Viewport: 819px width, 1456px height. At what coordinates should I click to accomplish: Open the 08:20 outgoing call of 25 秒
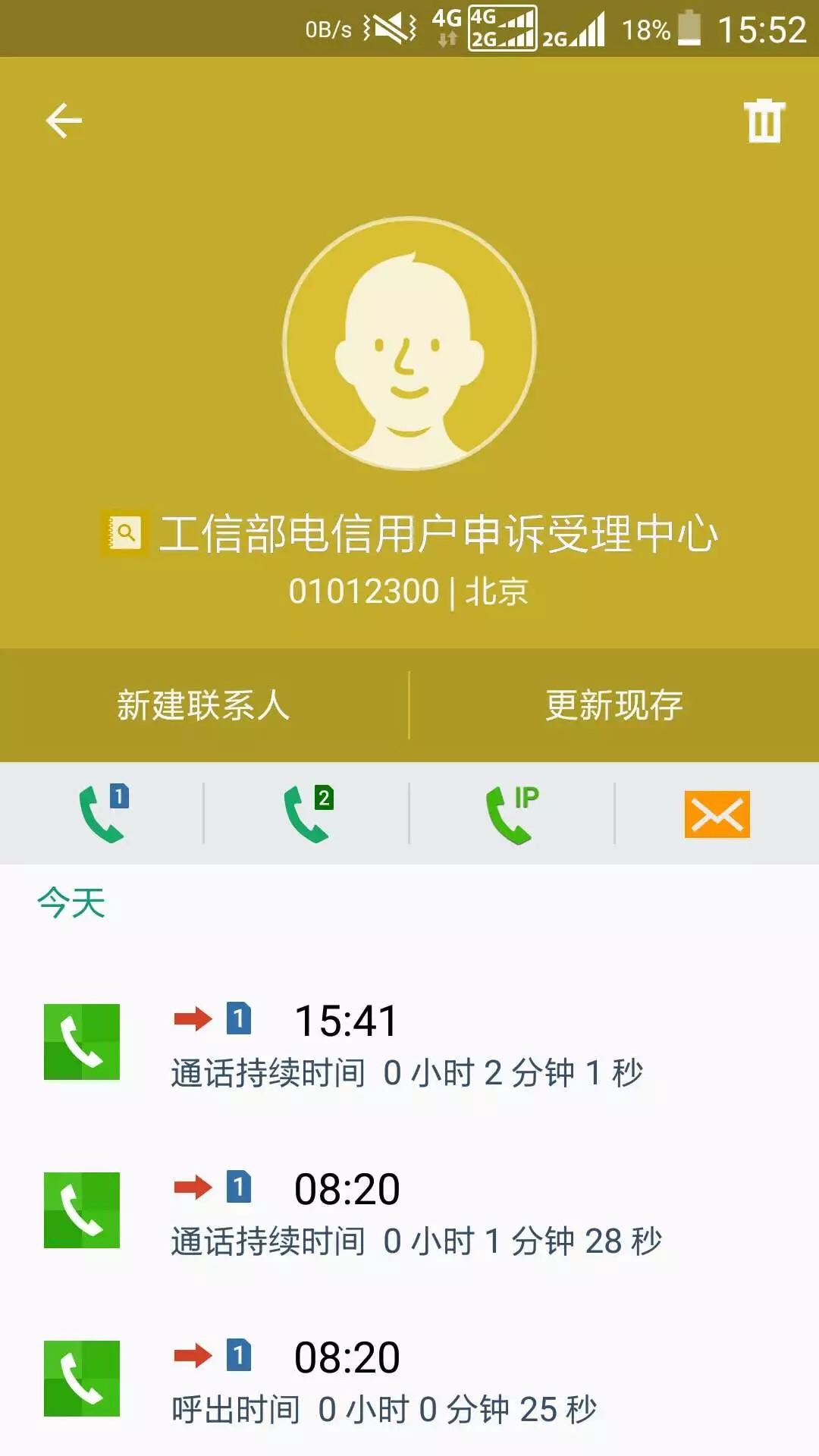409,1379
